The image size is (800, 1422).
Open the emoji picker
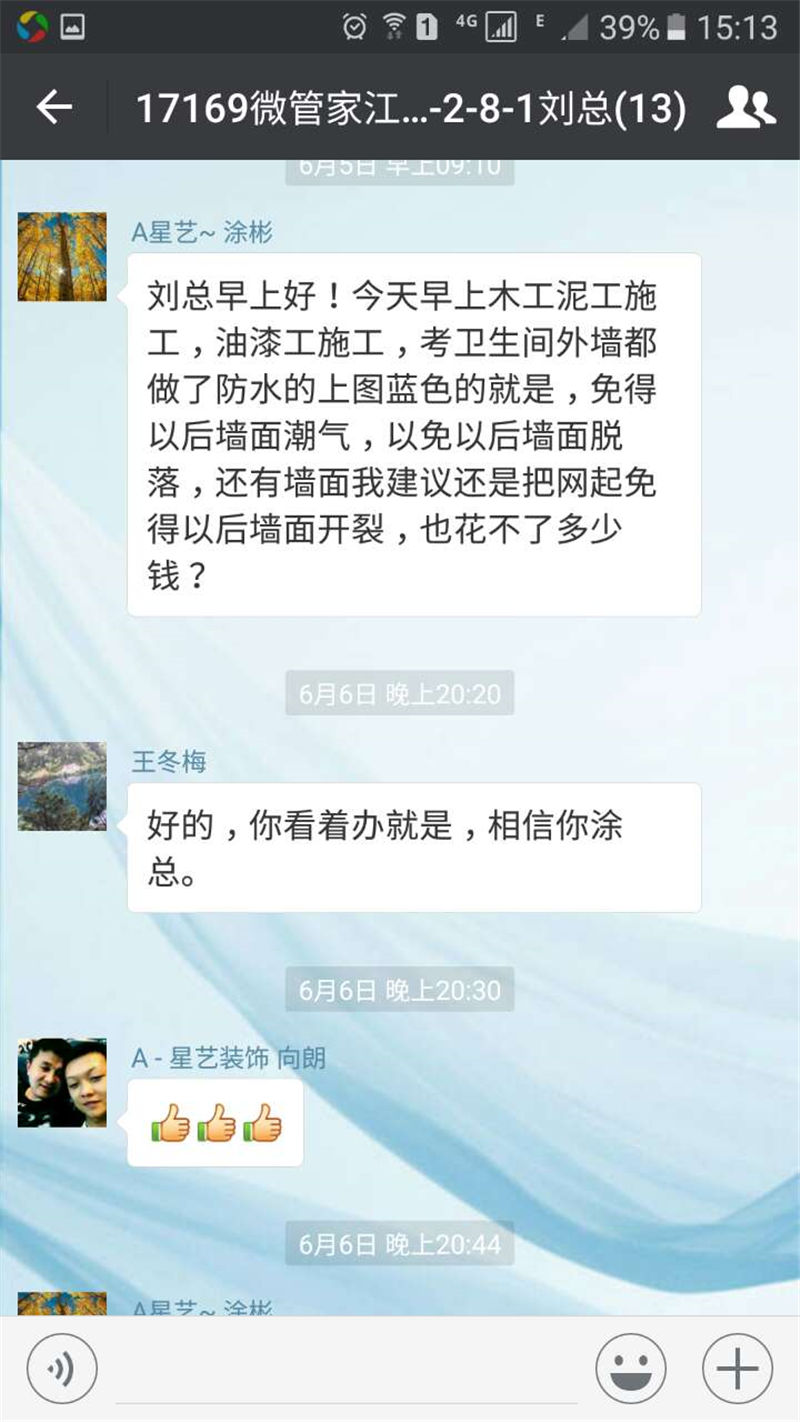point(631,1369)
